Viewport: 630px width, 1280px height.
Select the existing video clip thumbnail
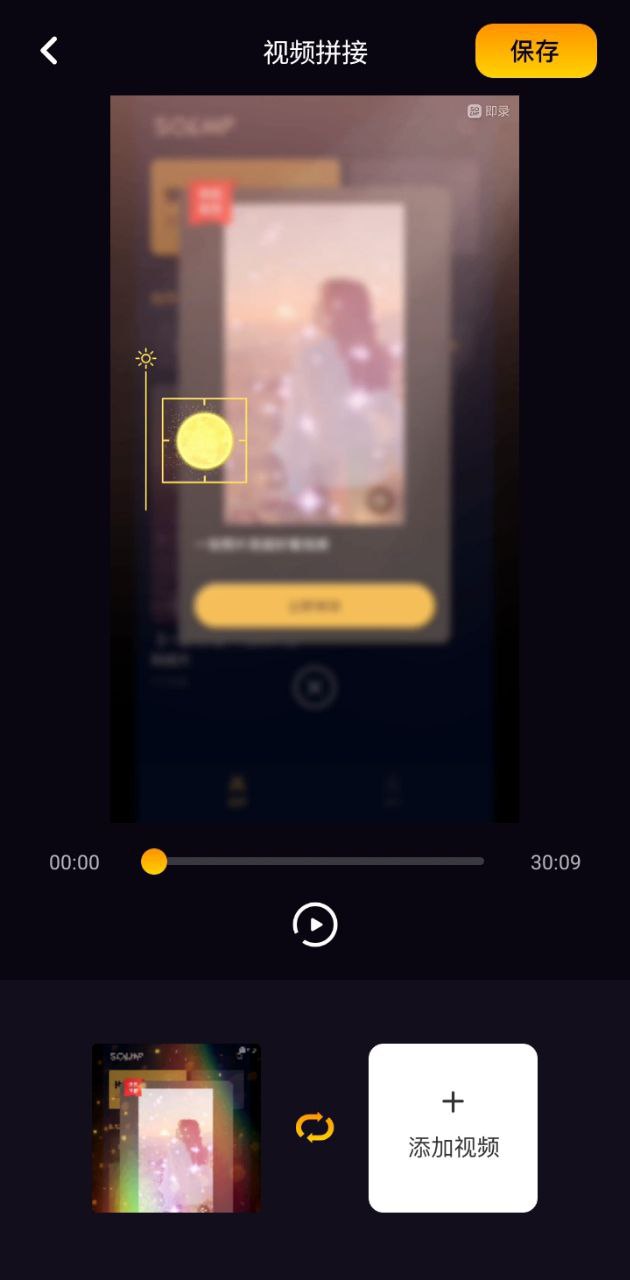(176, 1128)
